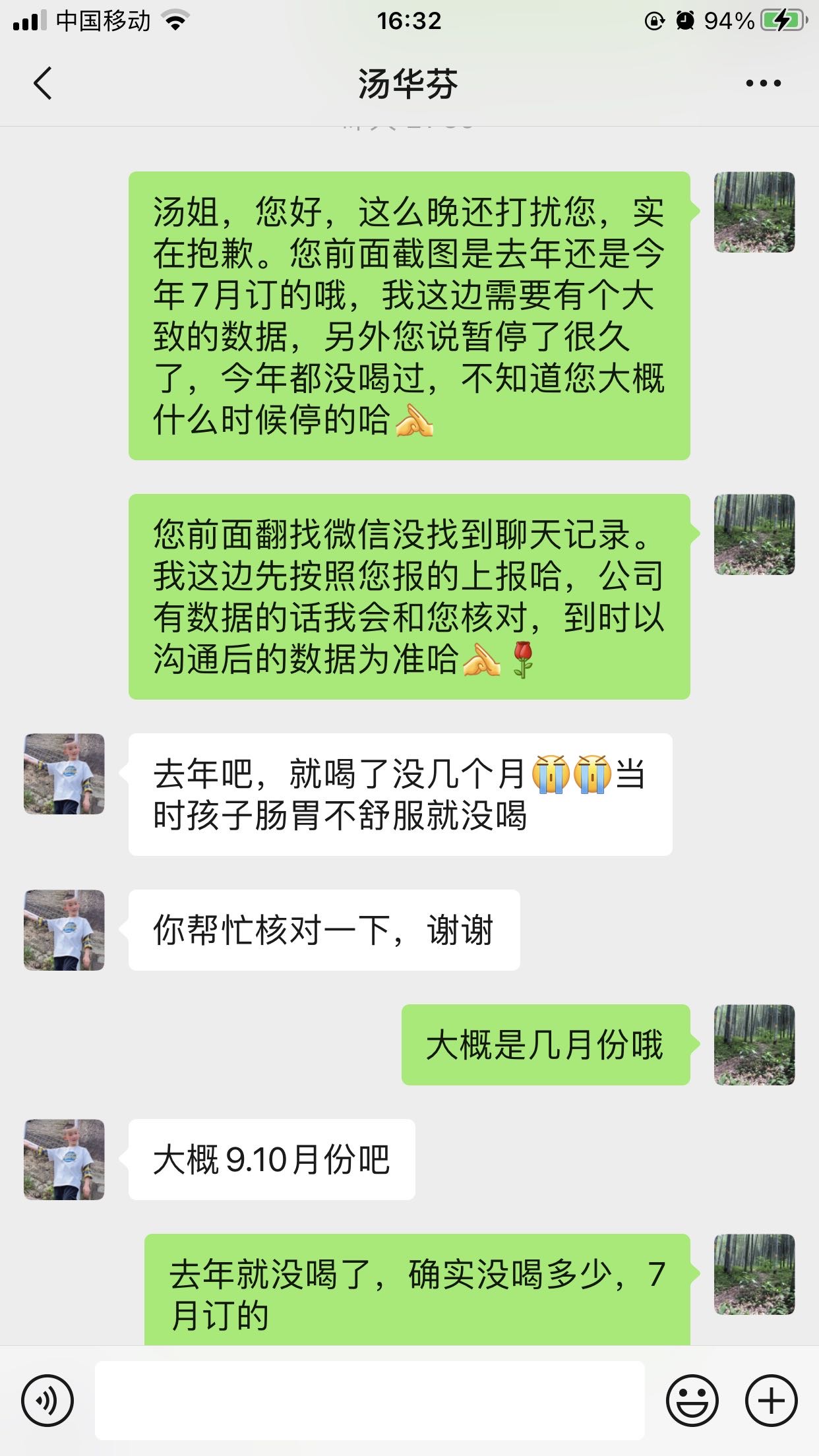Open the three-dot chat info menu
Viewport: 819px width, 1456px height.
click(x=763, y=84)
